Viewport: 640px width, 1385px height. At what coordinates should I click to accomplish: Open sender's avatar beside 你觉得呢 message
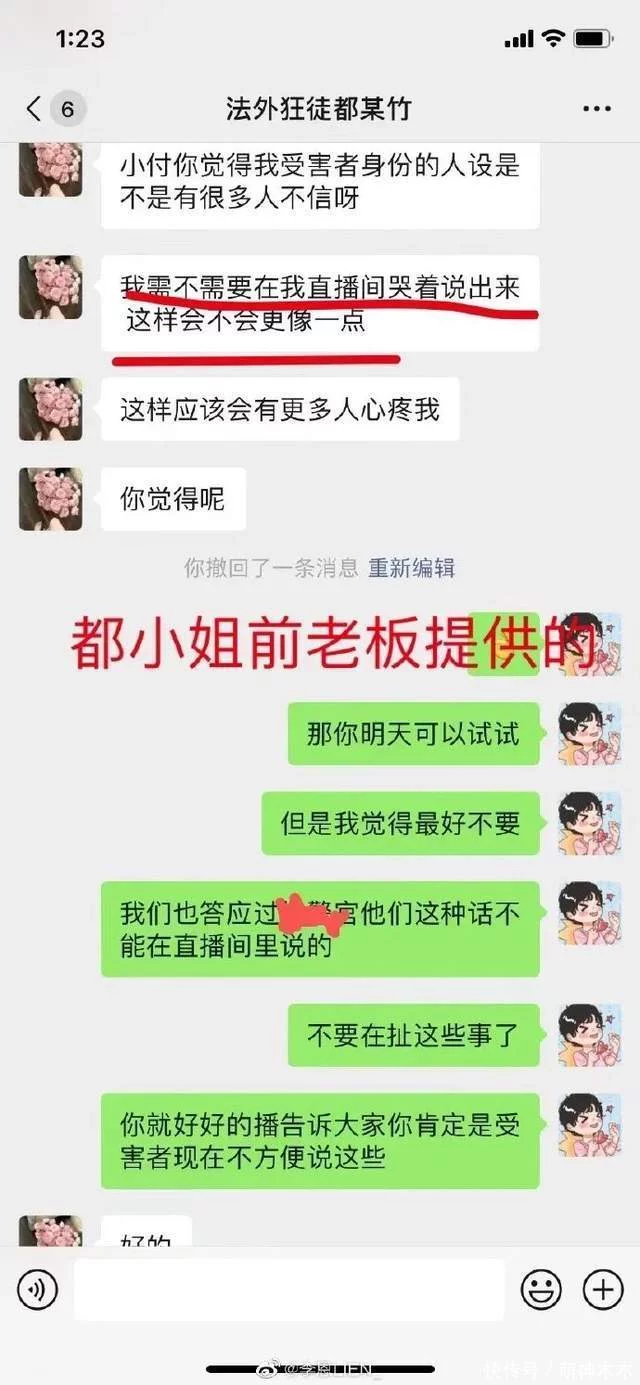(51, 499)
